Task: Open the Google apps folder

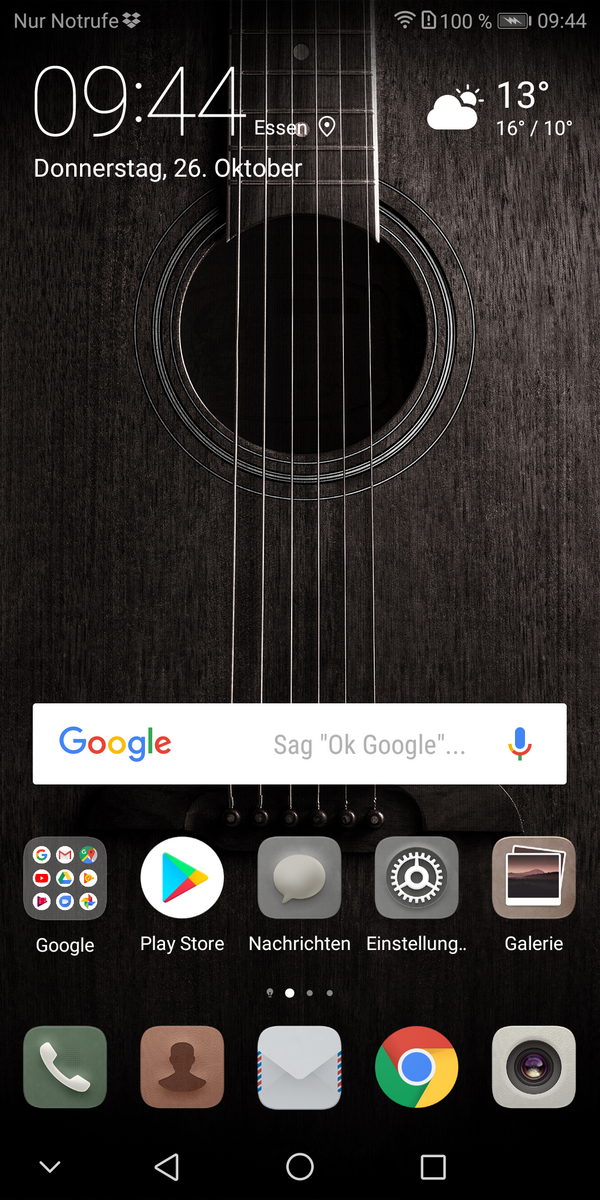Action: [65, 878]
